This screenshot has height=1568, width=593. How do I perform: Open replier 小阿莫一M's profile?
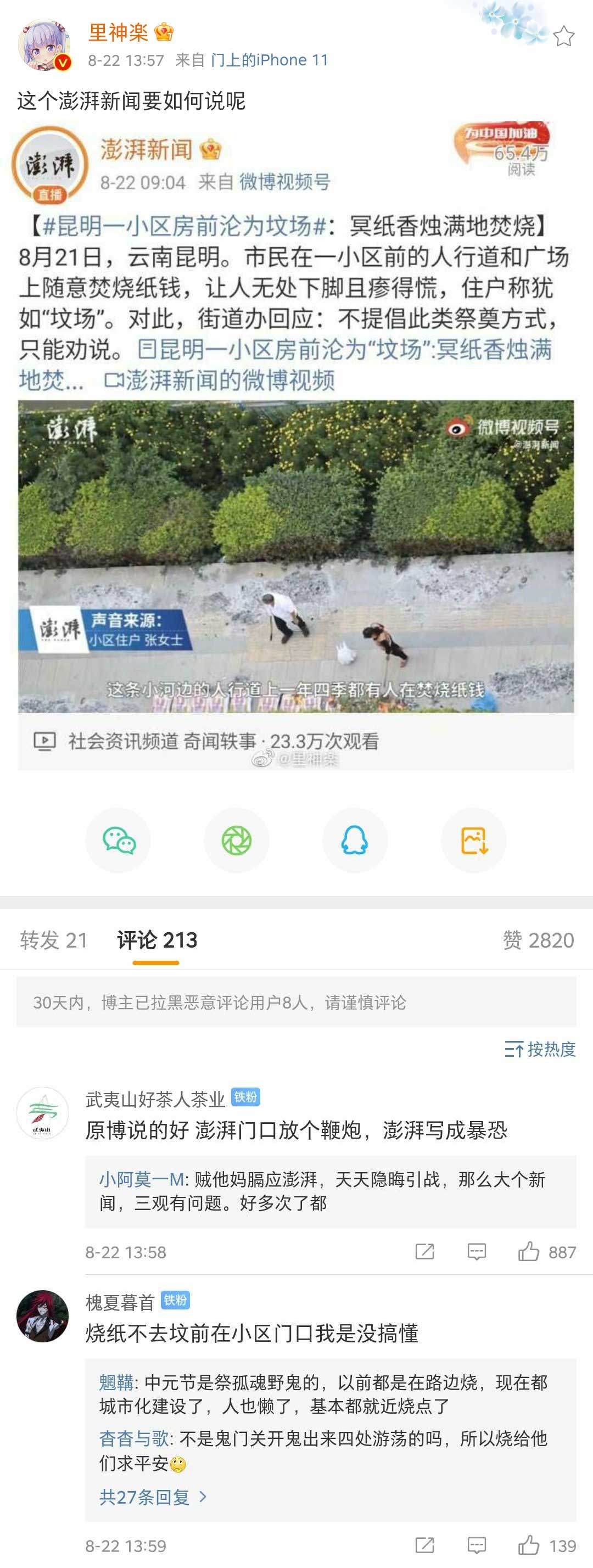(x=141, y=1179)
